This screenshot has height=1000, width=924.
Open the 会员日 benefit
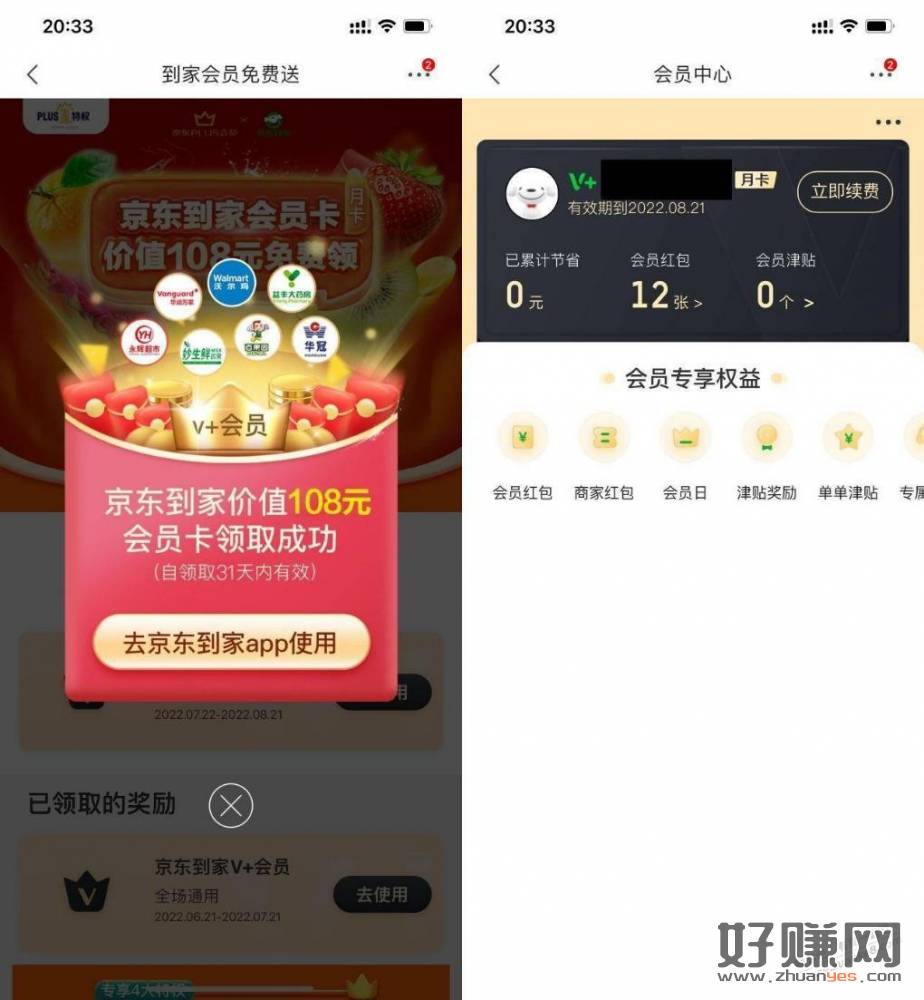tap(685, 455)
